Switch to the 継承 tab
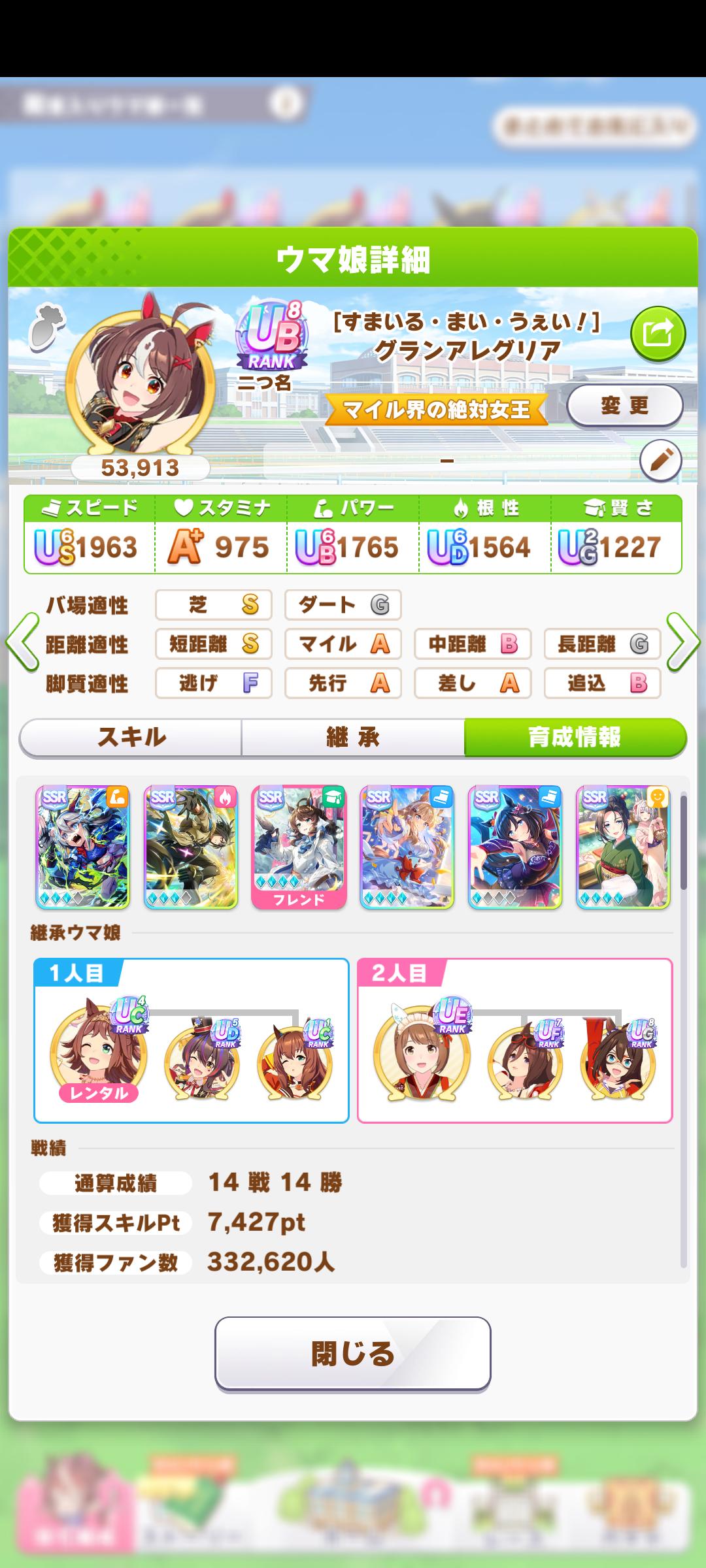 [x=353, y=738]
